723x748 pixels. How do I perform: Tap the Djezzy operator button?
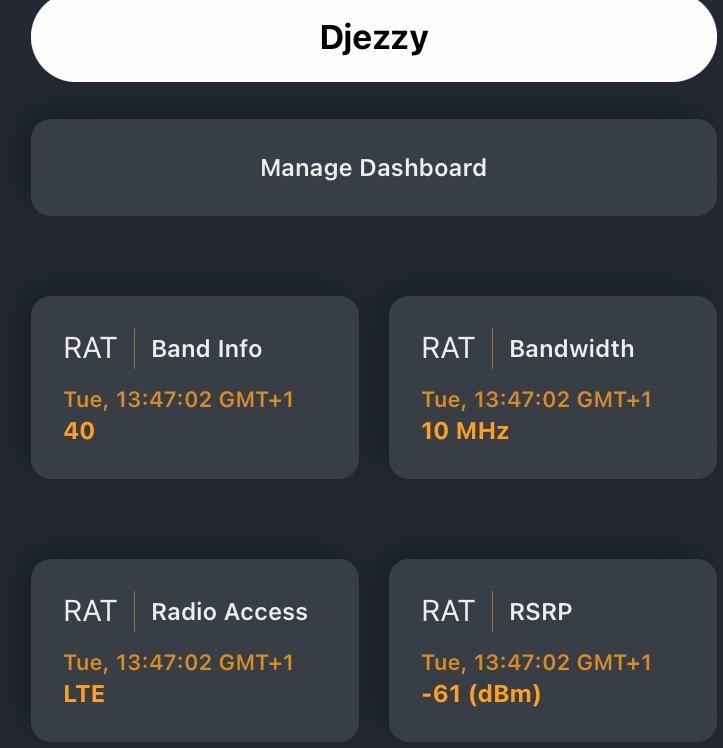[x=374, y=38]
